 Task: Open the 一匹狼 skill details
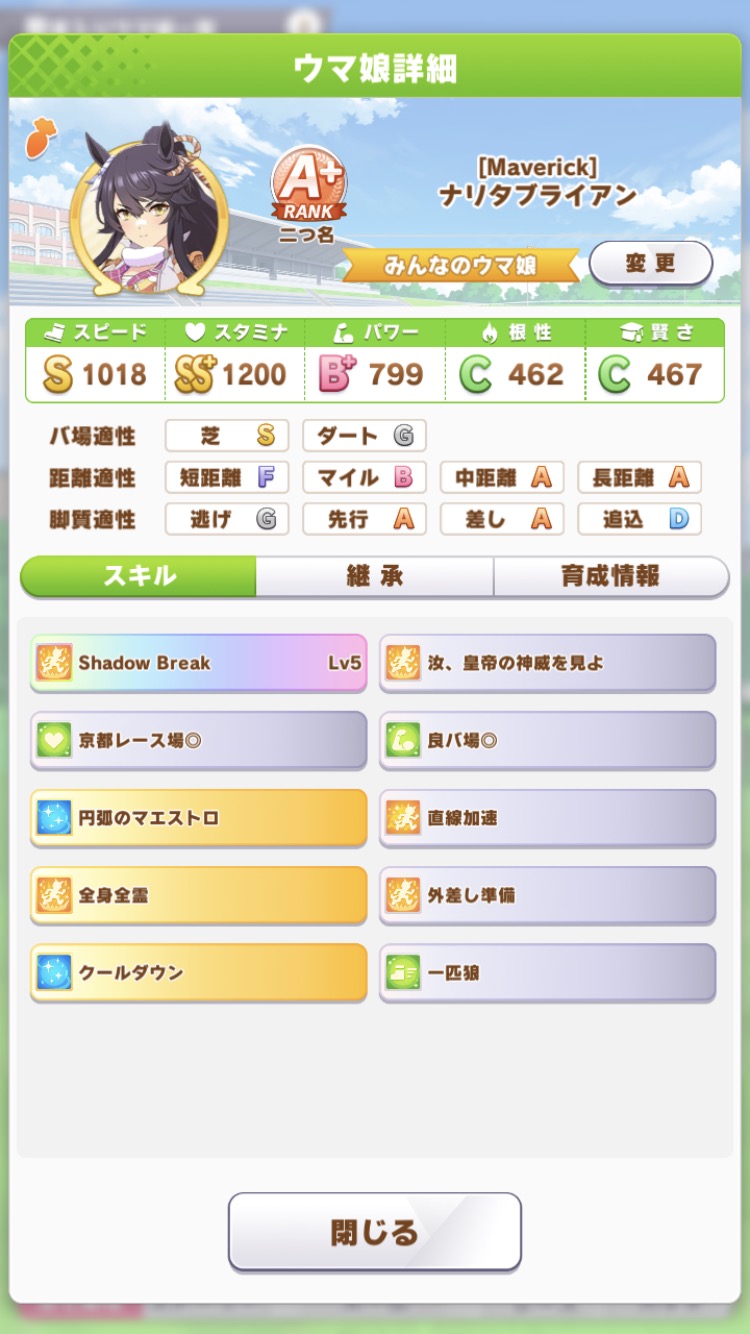(x=547, y=973)
